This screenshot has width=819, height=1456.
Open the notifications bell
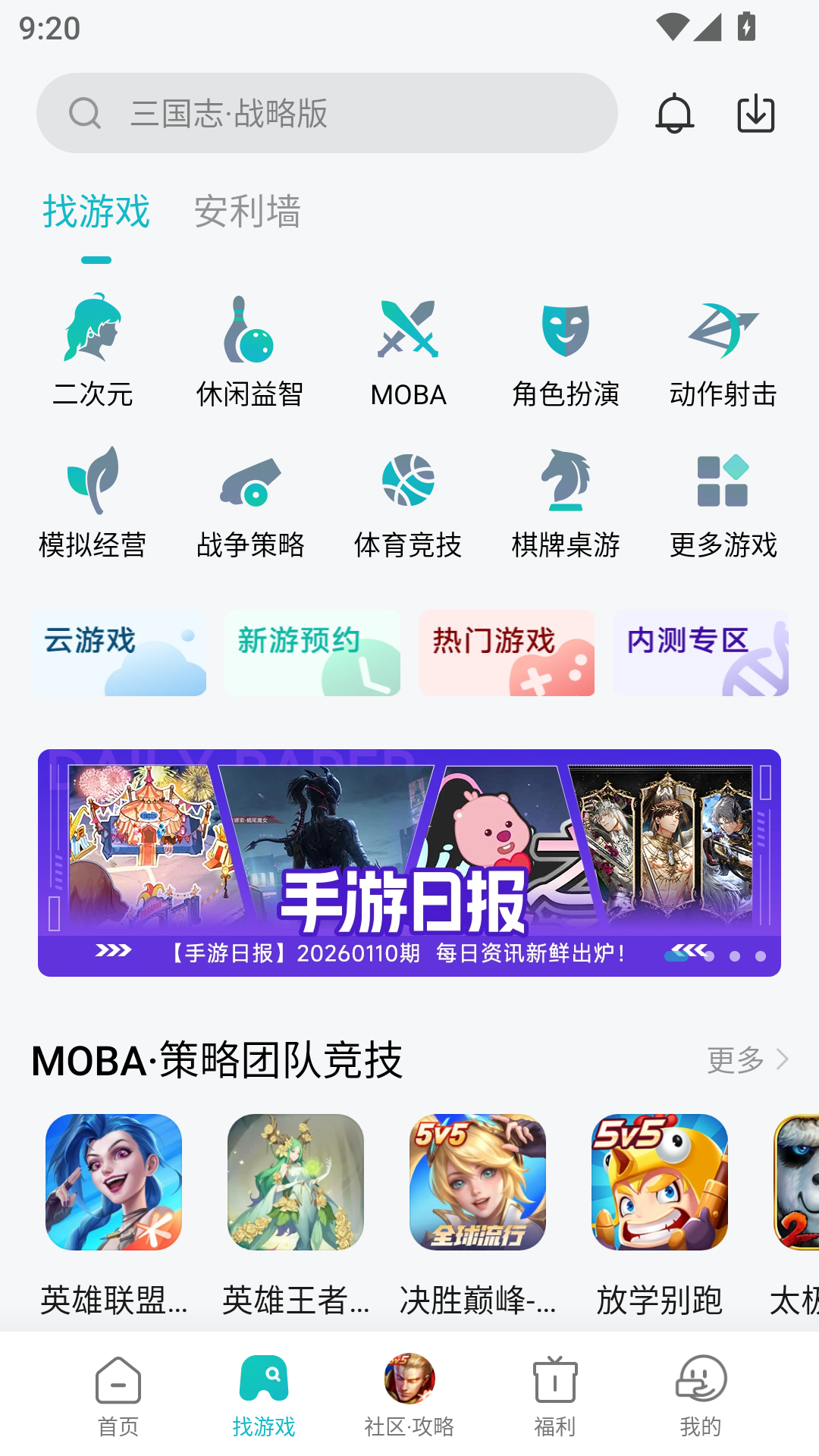pyautogui.click(x=674, y=114)
